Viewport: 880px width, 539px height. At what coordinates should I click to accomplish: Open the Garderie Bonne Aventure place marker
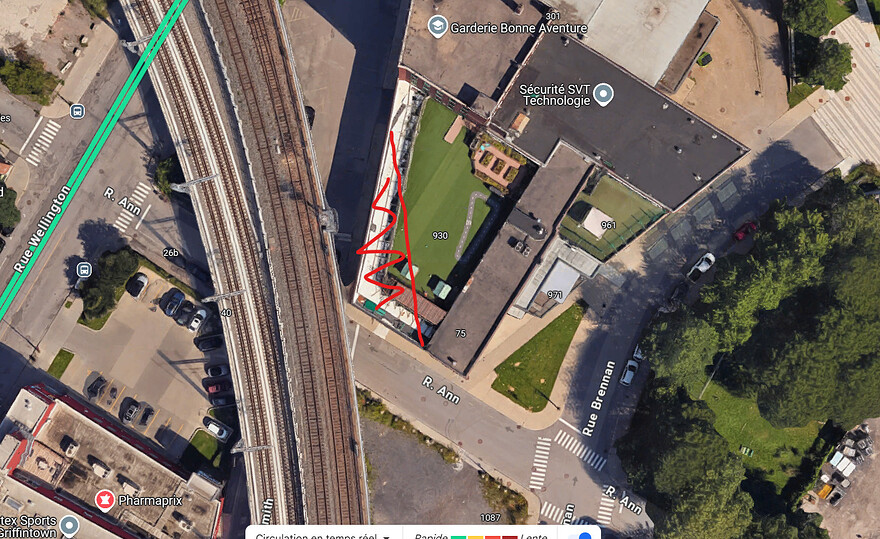click(x=437, y=26)
